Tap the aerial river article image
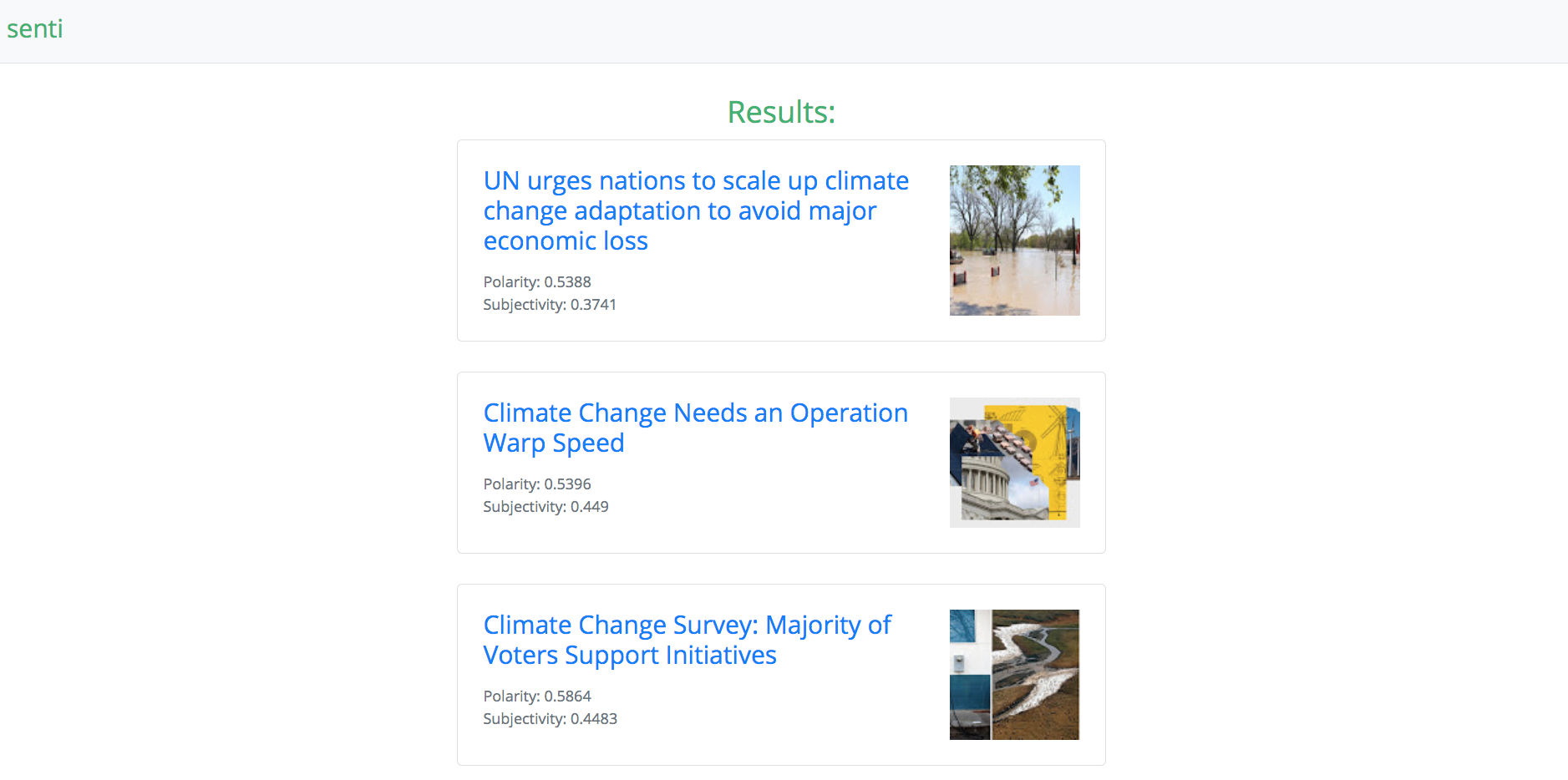This screenshot has width=1568, height=780. point(1014,675)
